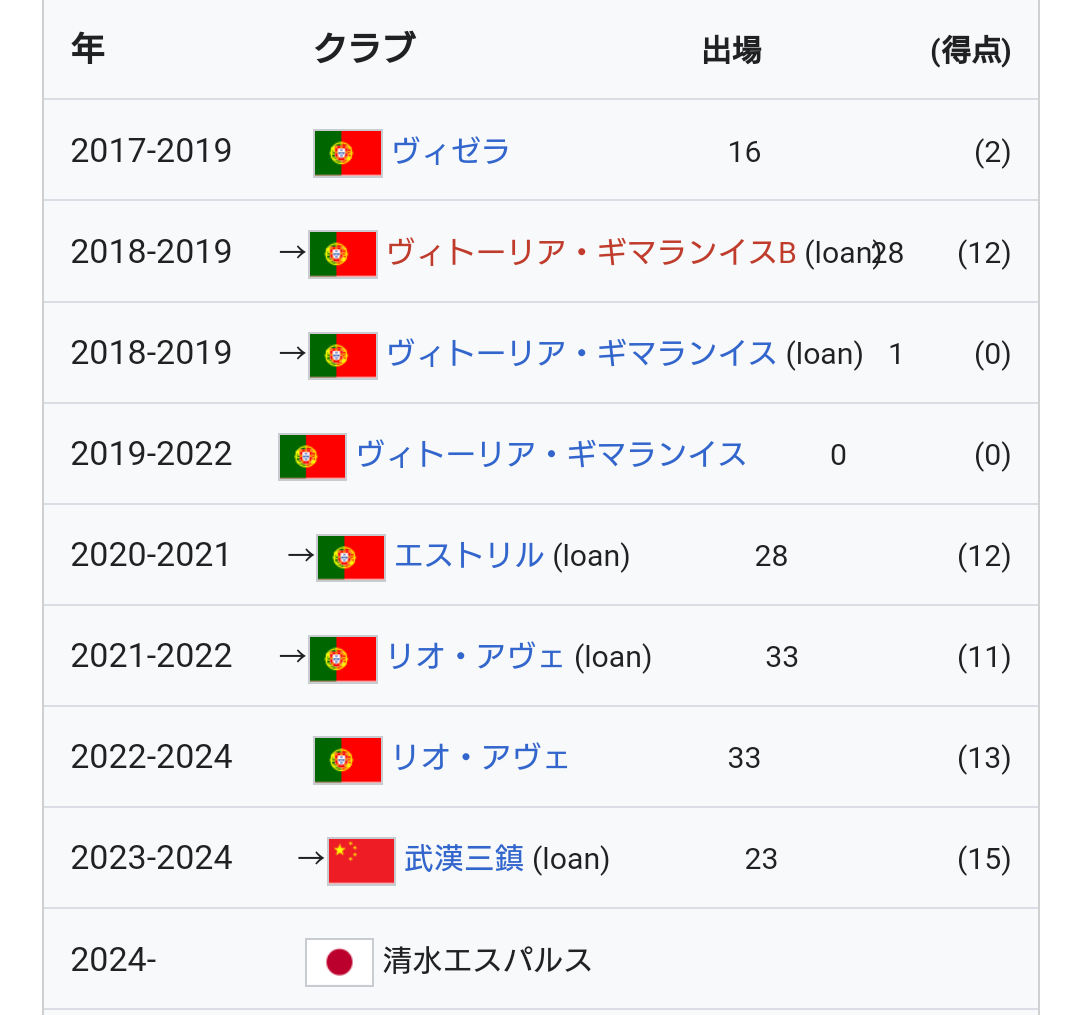
Task: Open ヴィトーリア・ギマランイス link in the 2018-2019 loan row
Action: [x=581, y=354]
